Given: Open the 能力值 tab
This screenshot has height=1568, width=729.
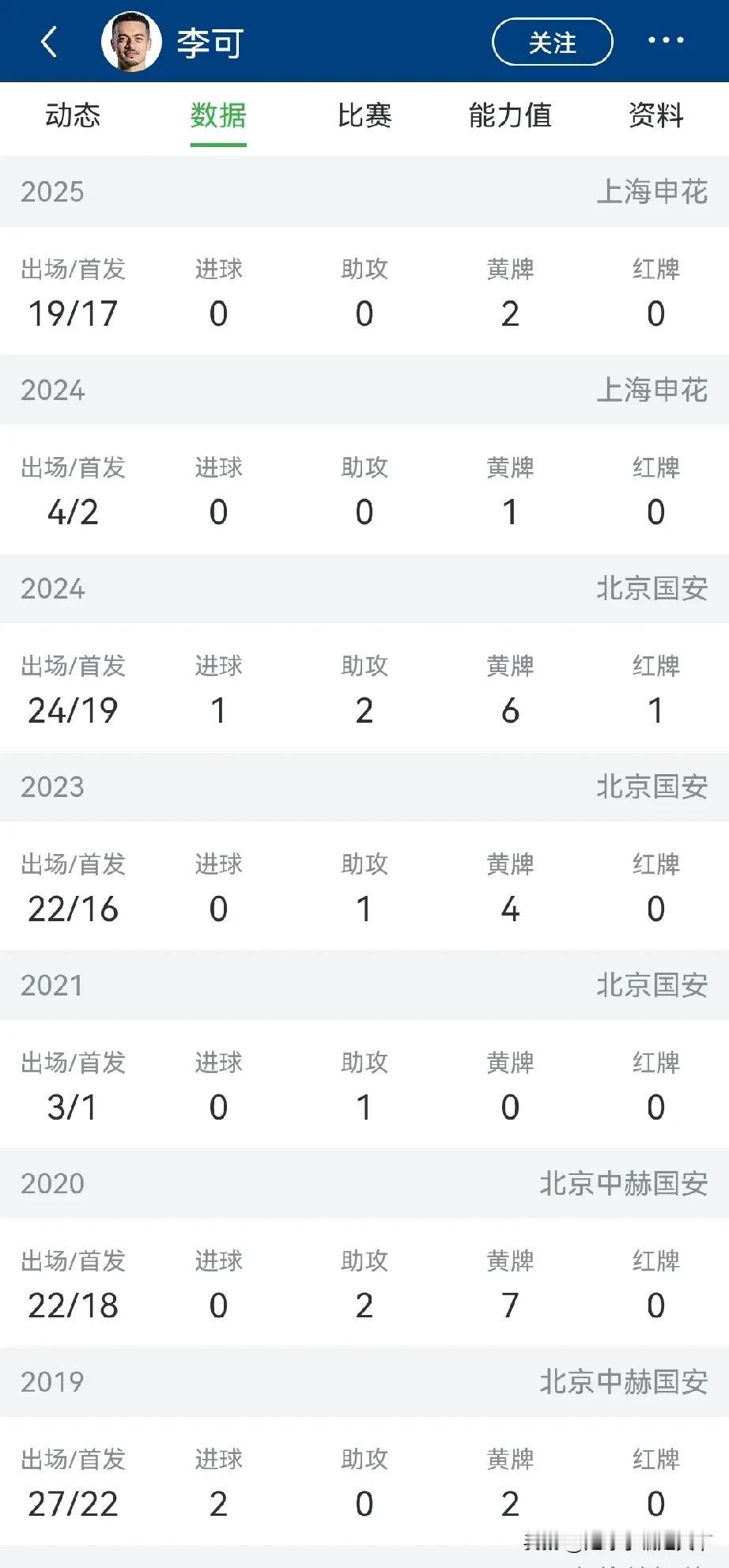Looking at the screenshot, I should pos(510,116).
